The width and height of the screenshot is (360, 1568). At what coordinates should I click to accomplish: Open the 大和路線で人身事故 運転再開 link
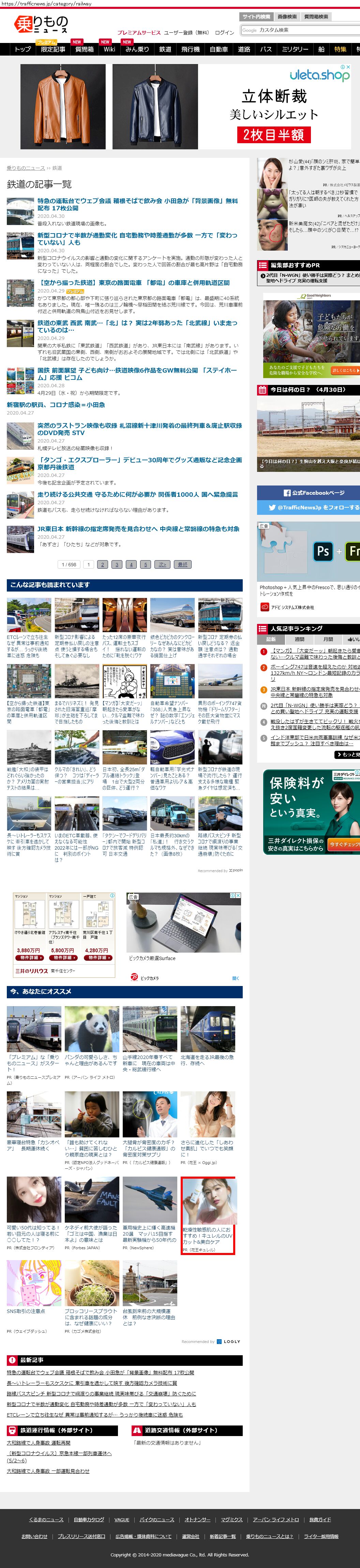[x=39, y=1443]
